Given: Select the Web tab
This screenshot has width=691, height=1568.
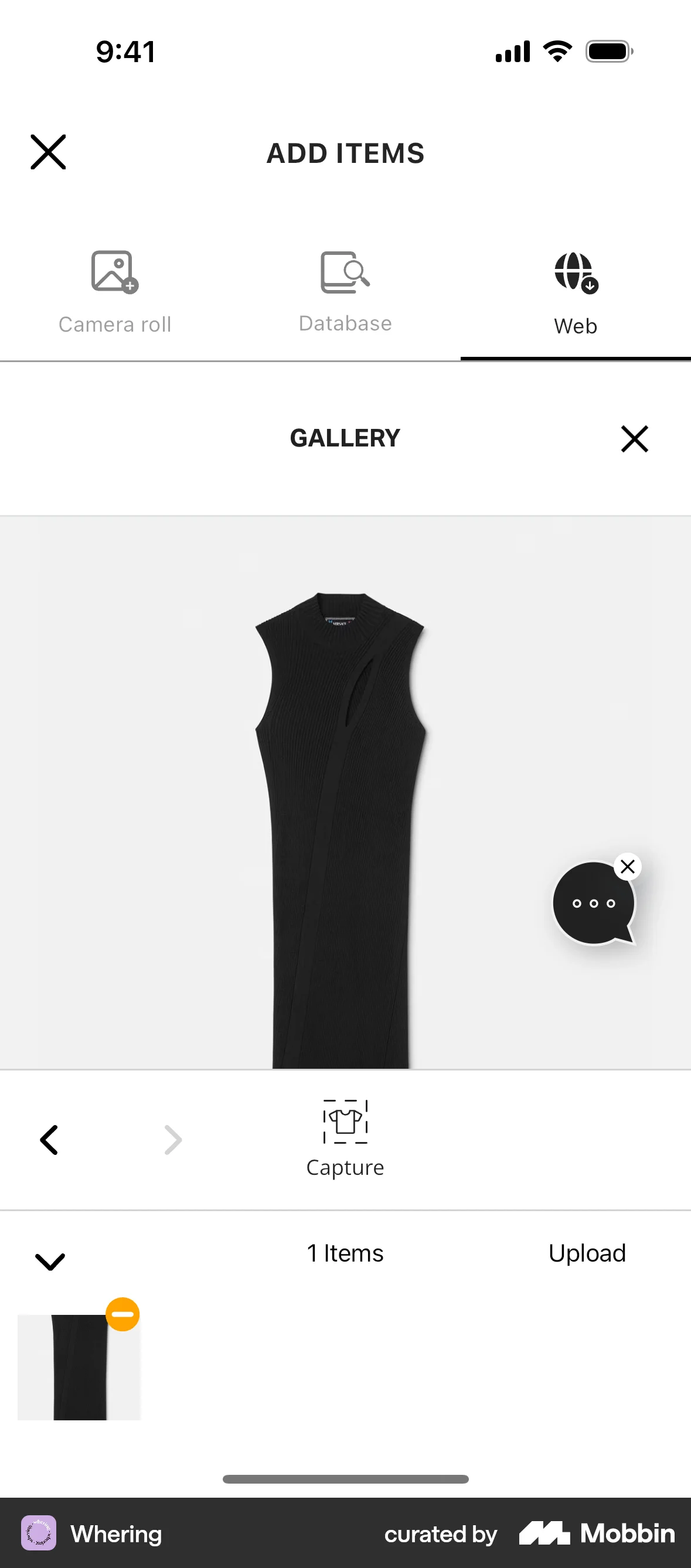Looking at the screenshot, I should 576,294.
